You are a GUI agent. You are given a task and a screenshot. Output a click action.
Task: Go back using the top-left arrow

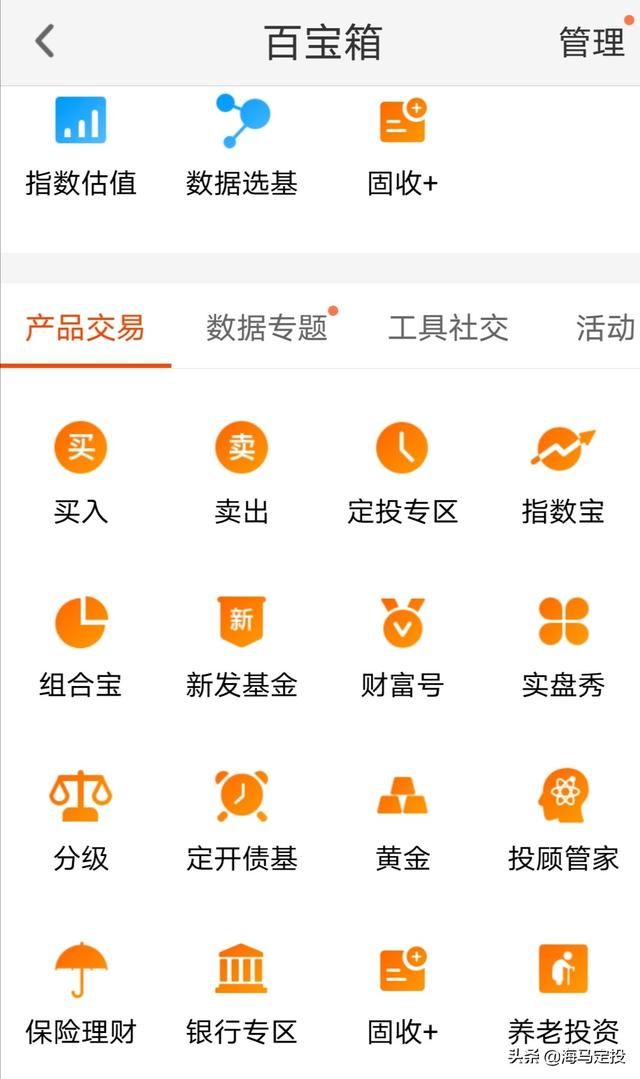[x=45, y=41]
